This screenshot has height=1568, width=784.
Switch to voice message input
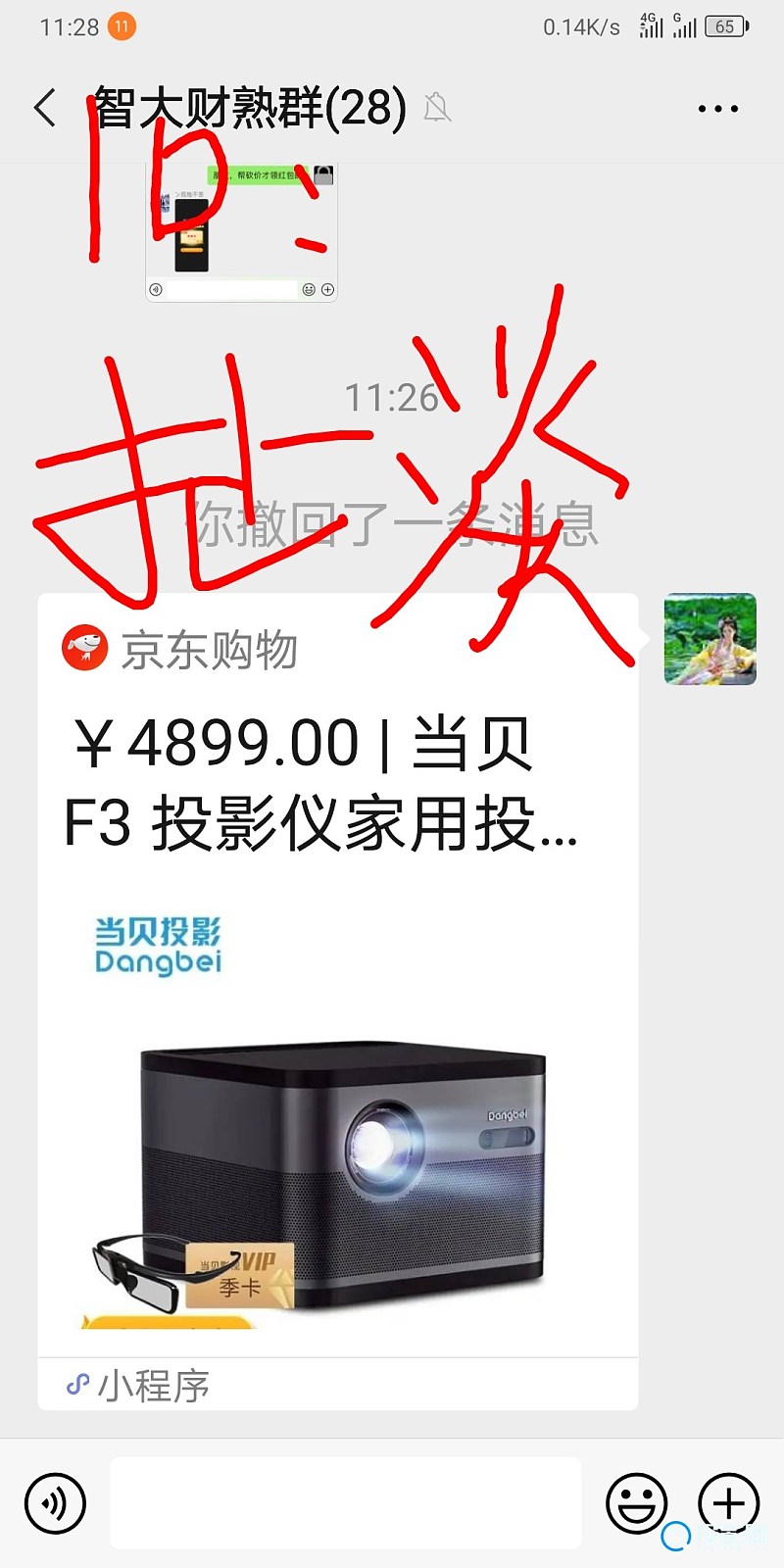coord(55,1502)
